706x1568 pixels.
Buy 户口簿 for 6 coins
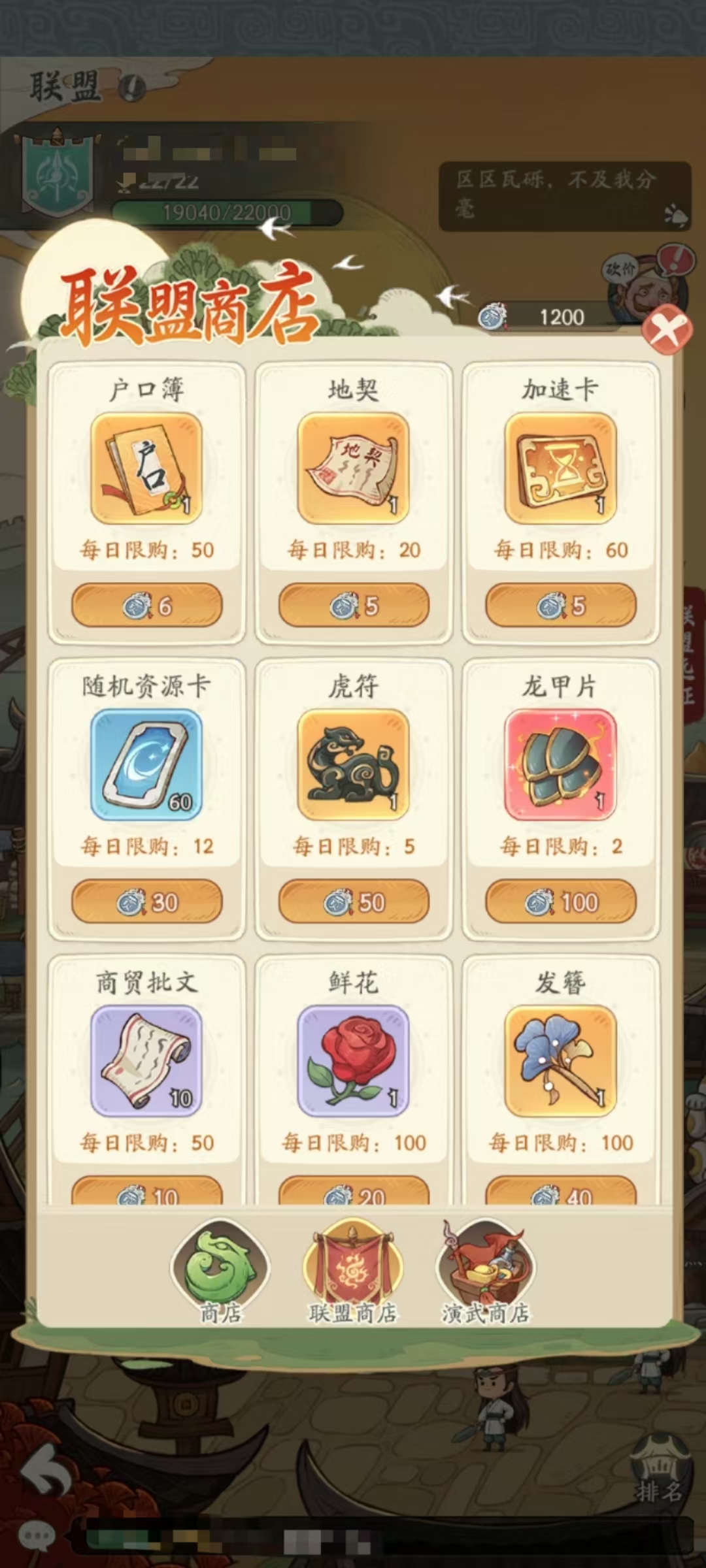tap(147, 606)
